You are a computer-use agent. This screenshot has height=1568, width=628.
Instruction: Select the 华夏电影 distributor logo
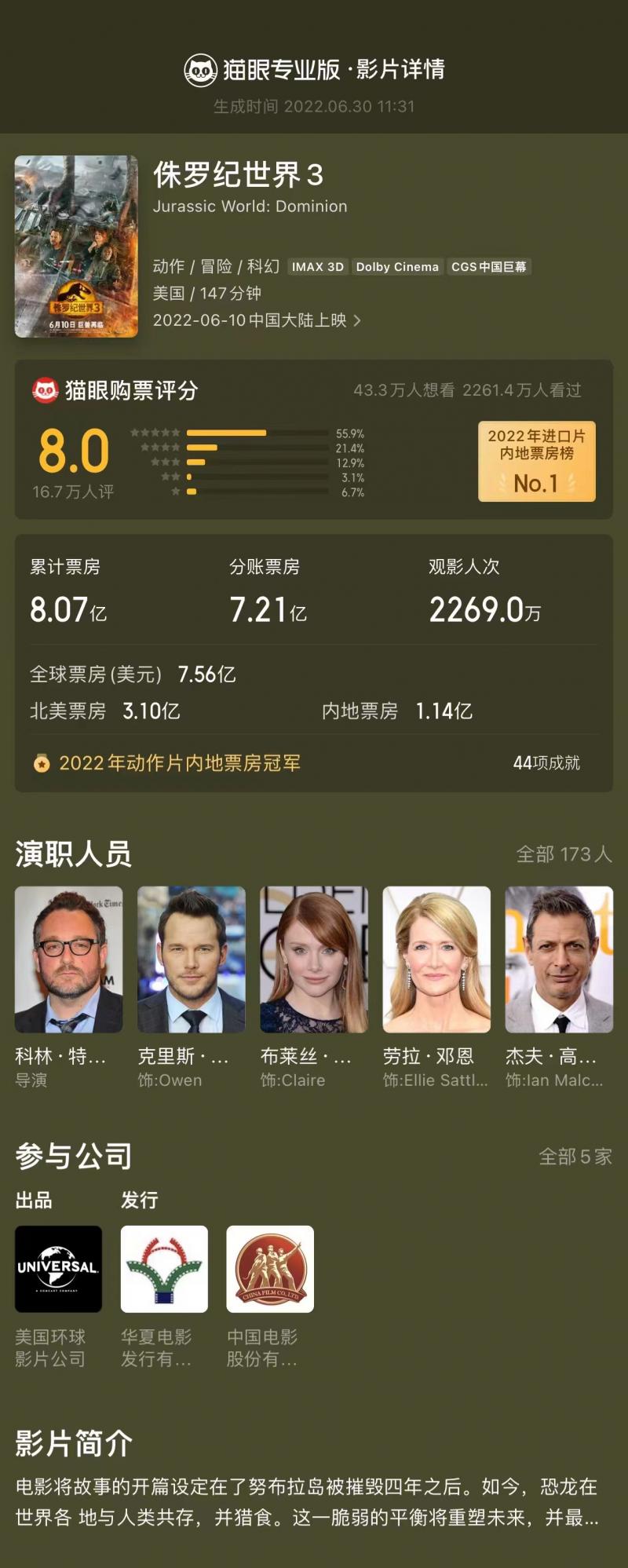click(x=162, y=1270)
